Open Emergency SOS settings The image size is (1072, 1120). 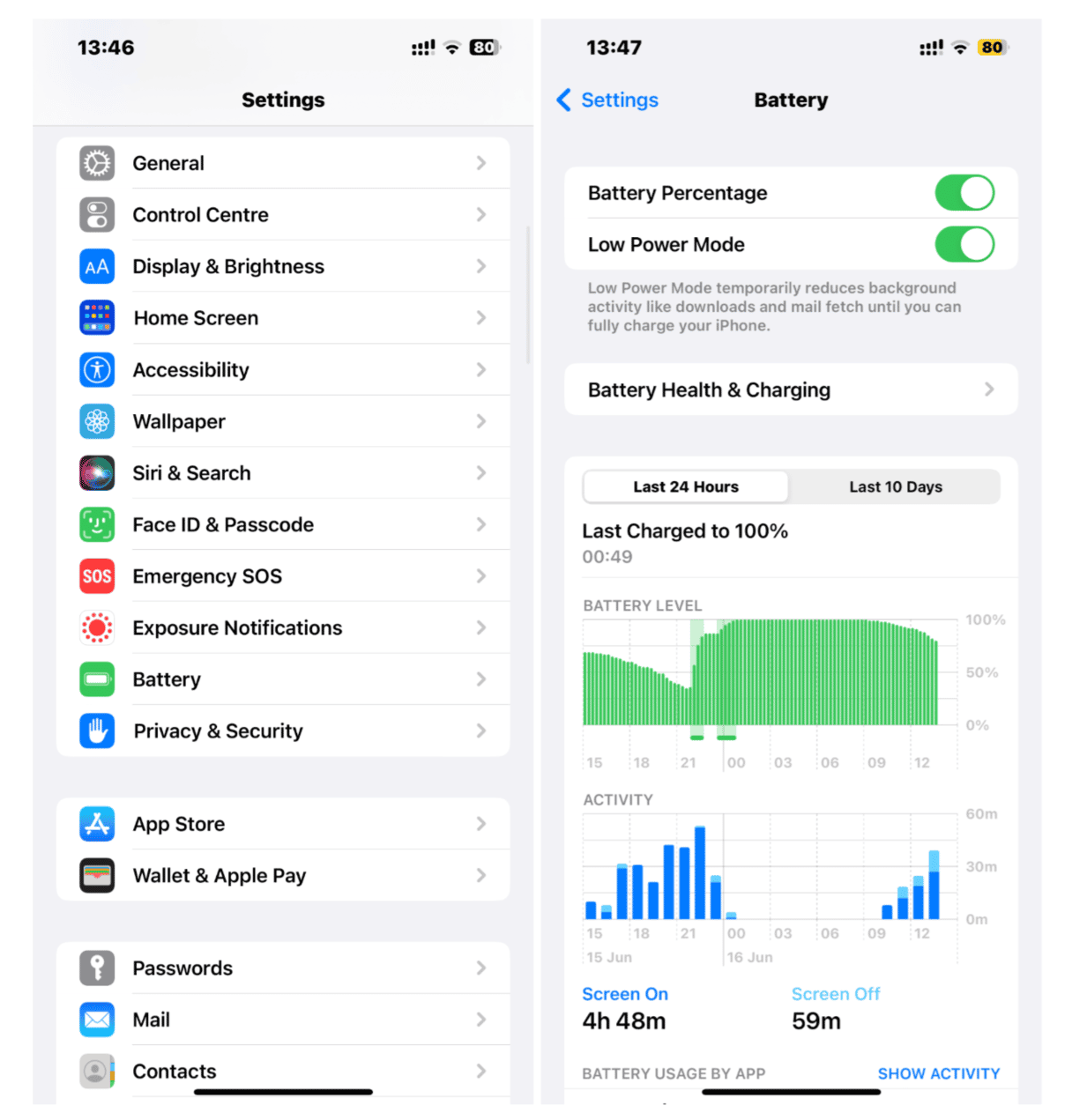tap(282, 576)
